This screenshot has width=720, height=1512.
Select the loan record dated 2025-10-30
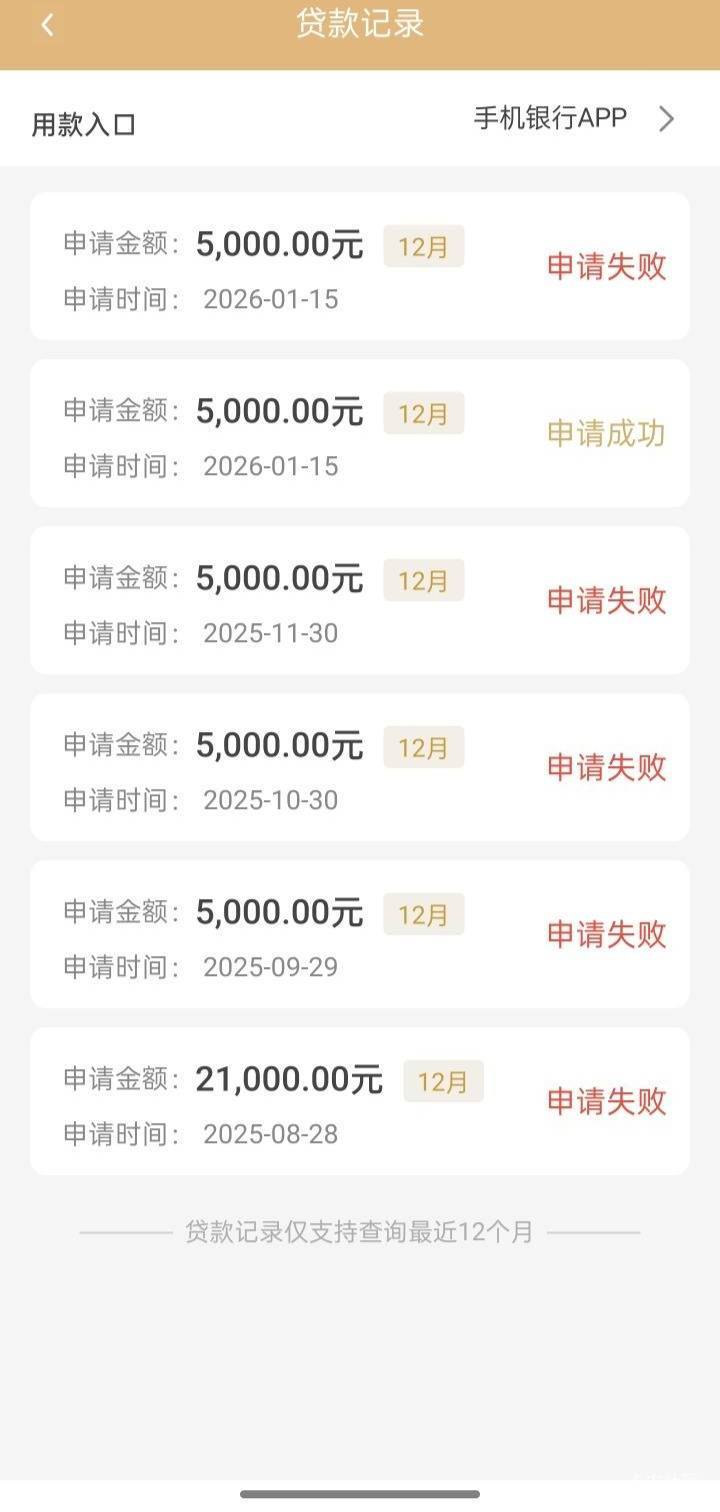pyautogui.click(x=360, y=767)
